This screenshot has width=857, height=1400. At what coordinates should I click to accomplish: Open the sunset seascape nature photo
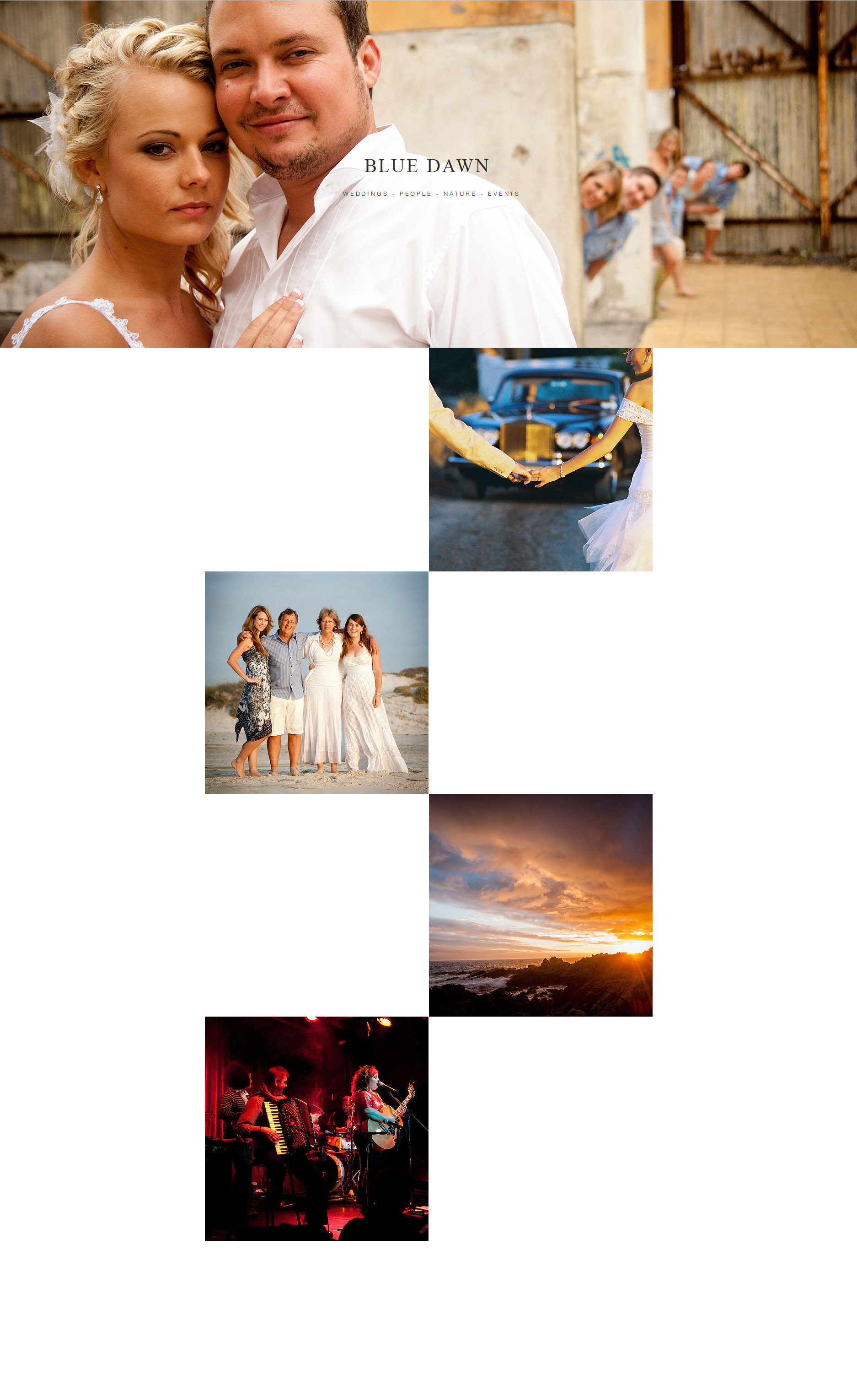[540, 905]
